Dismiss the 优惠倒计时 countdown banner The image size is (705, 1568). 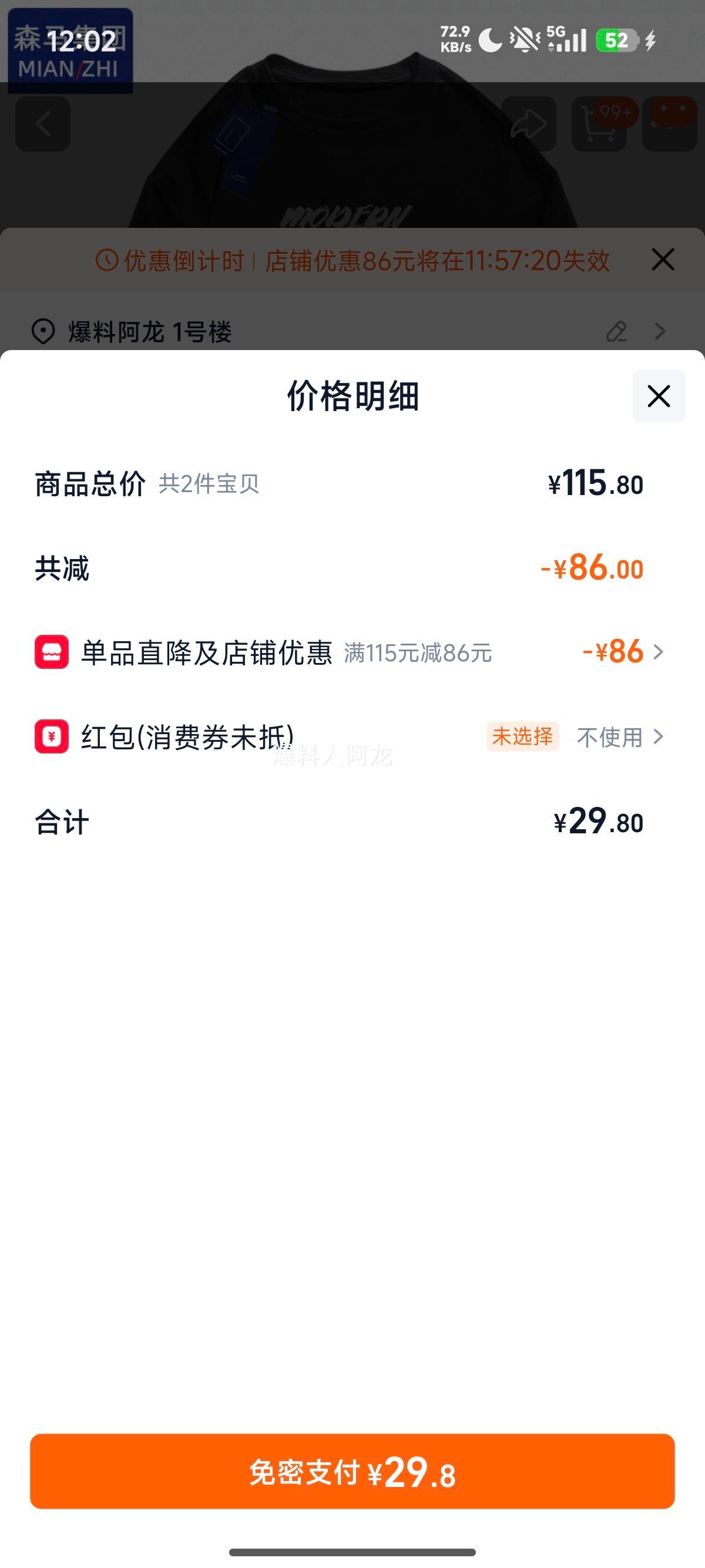click(x=662, y=260)
